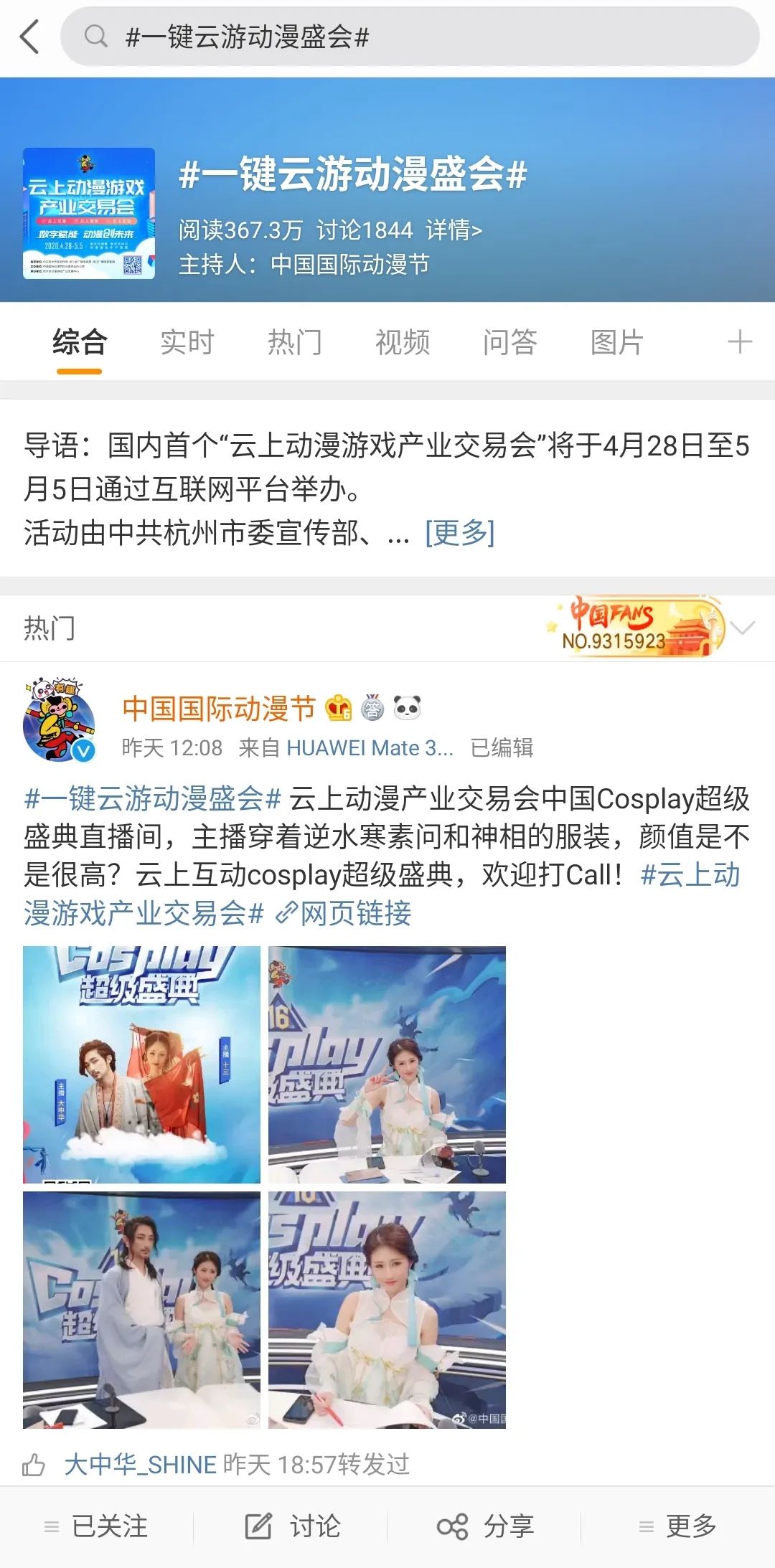The height and width of the screenshot is (1568, 775).
Task: Share this topic via 分享
Action: [486, 1526]
